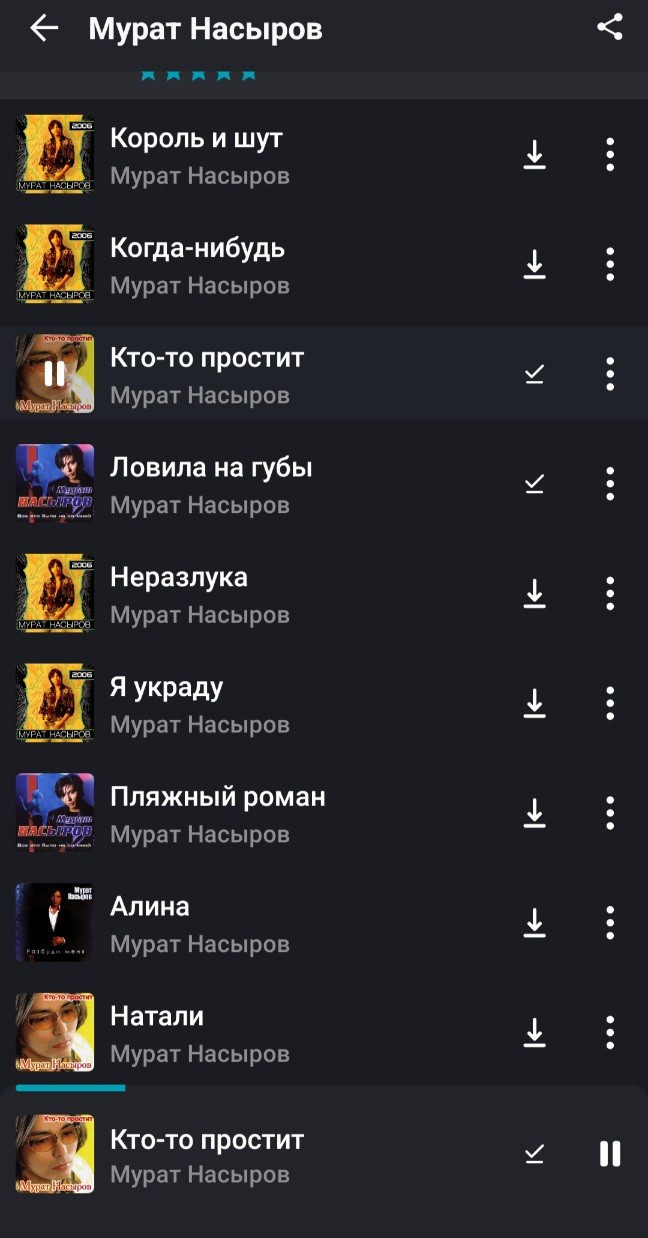Download the song Неразлука

(x=535, y=594)
